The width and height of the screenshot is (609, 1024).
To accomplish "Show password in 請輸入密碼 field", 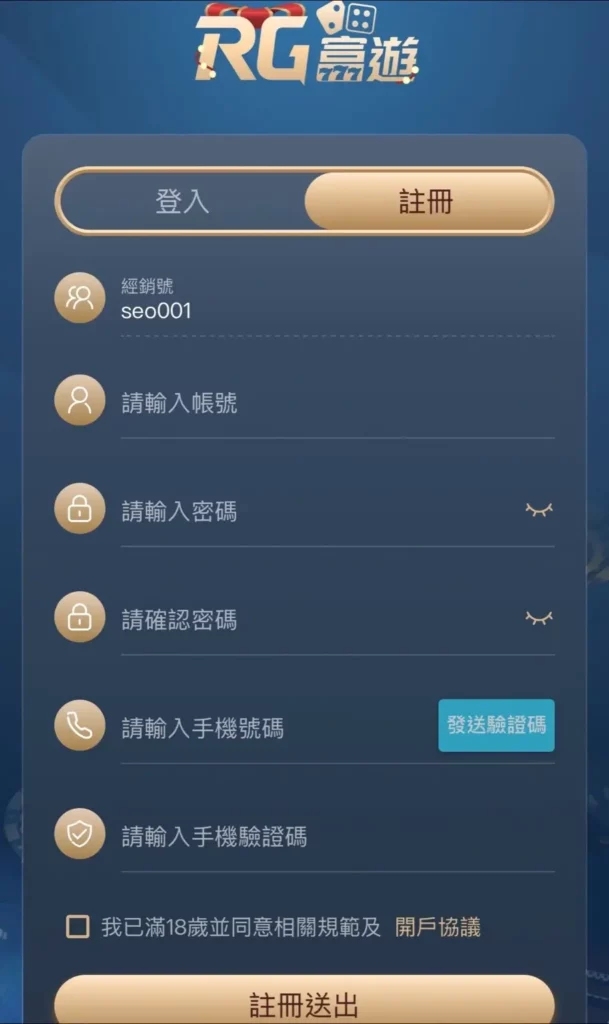I will (539, 510).
